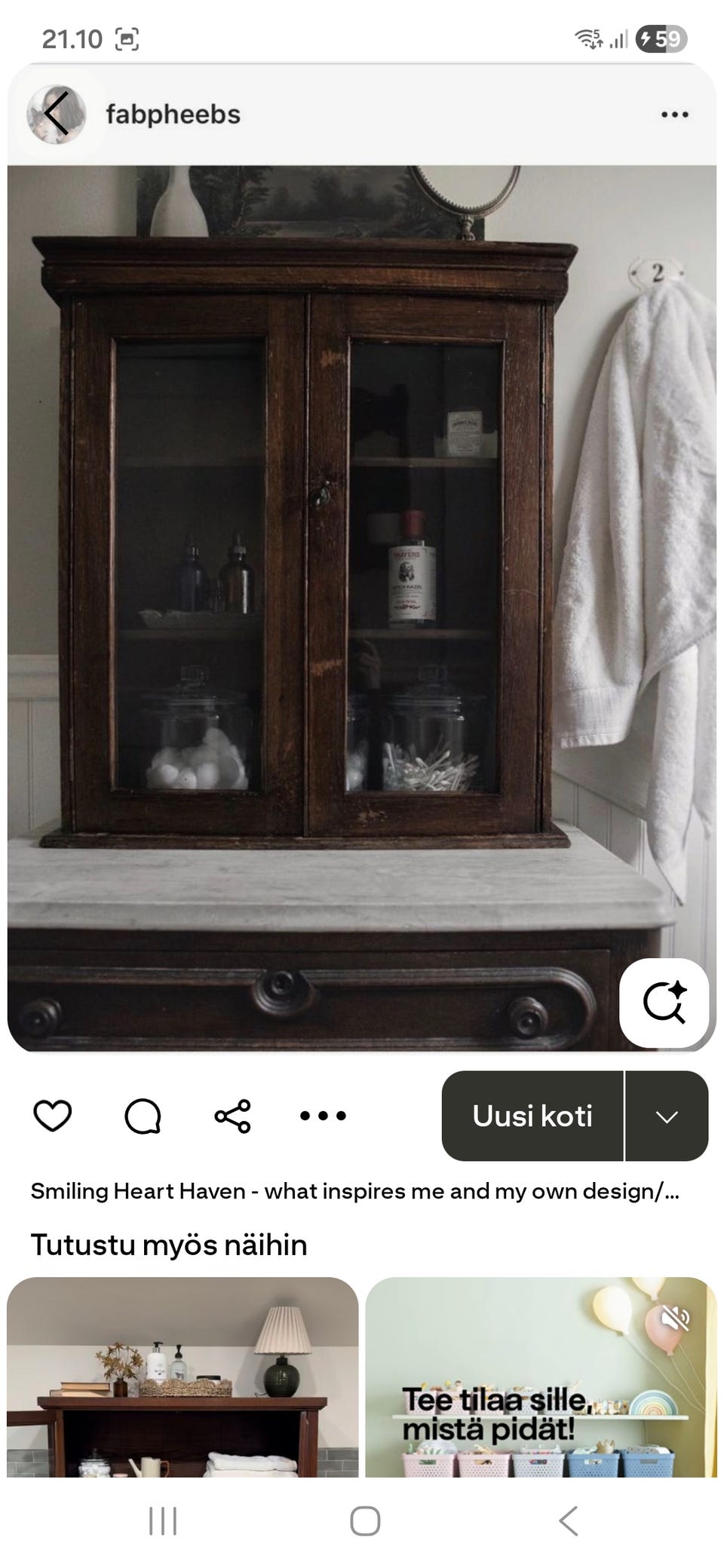Start visual search on the pin image
724x1568 pixels.
point(664,1003)
